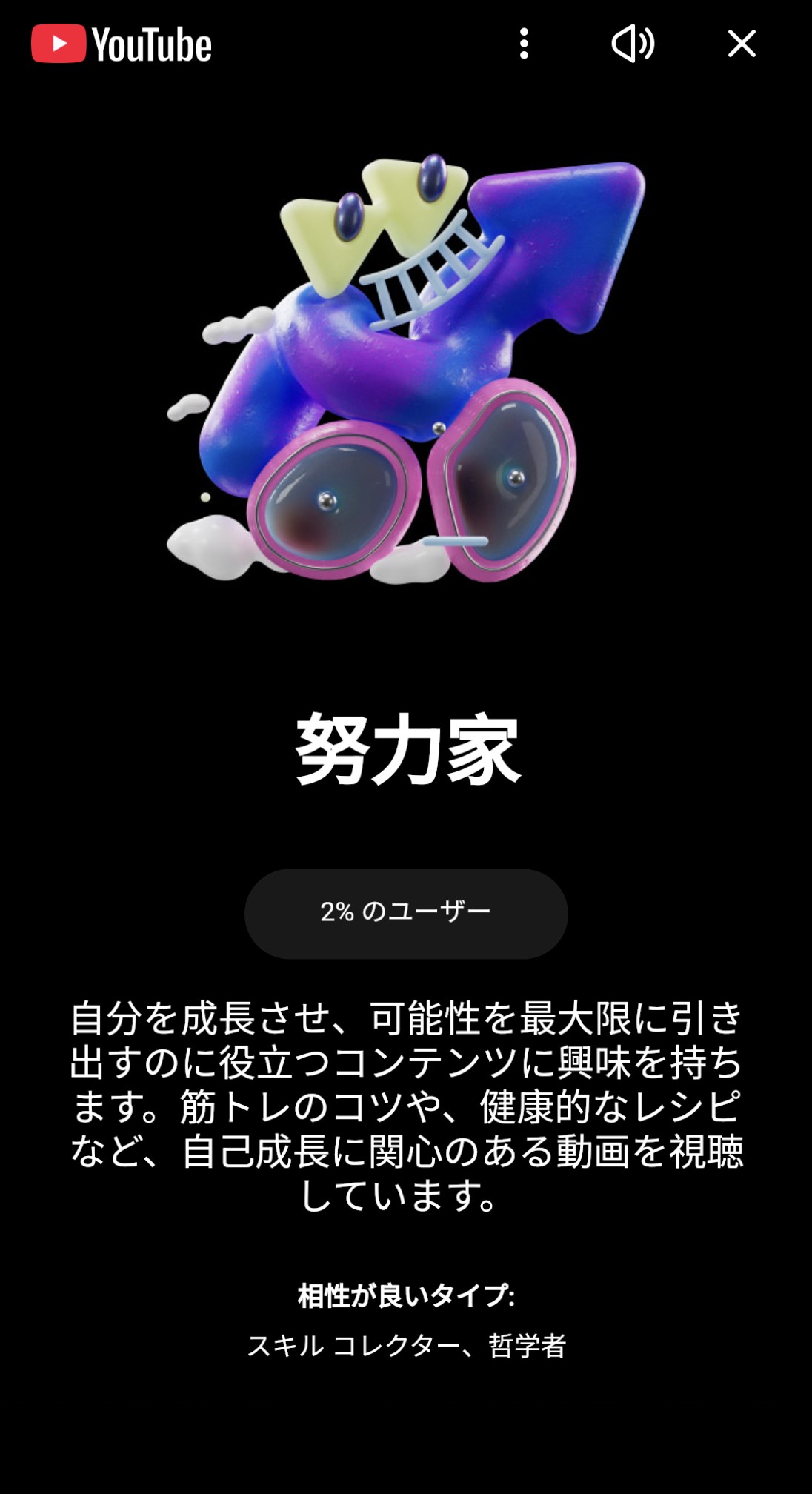Mute the recap sound

[x=633, y=43]
